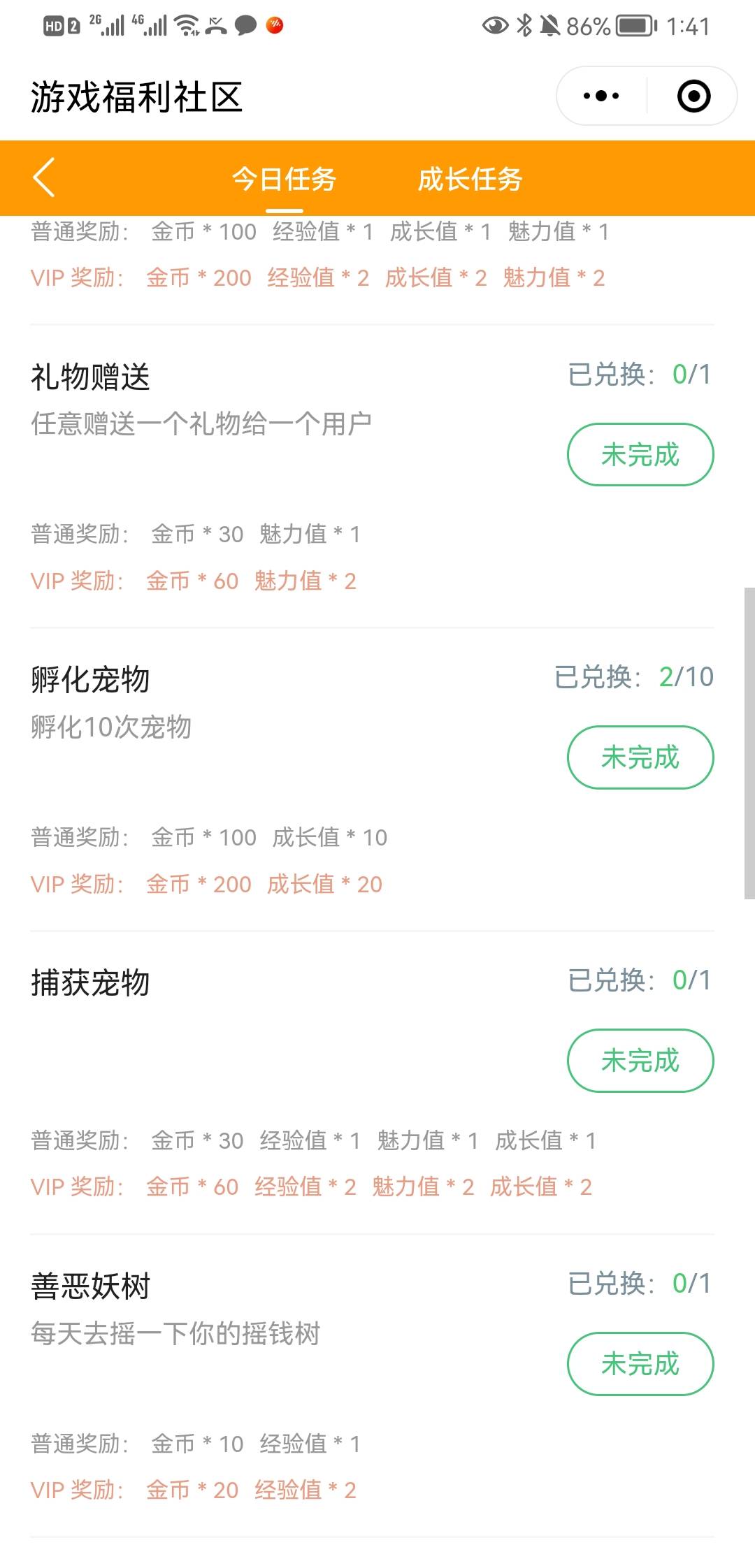Tap 未完成 button for 捕获宠物 task
This screenshot has height=1568, width=755.
coord(640,1061)
